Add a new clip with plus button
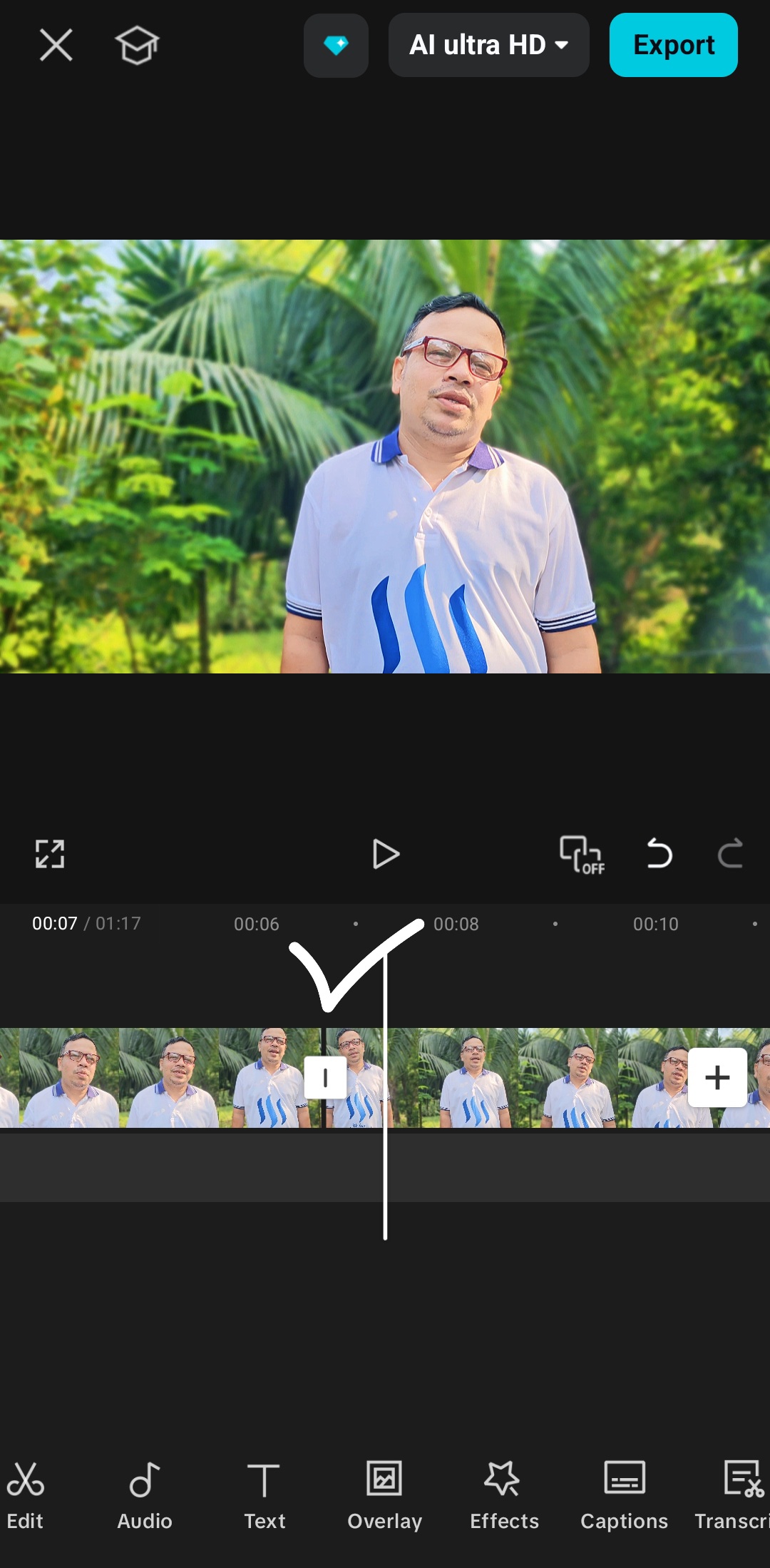 pos(717,1077)
